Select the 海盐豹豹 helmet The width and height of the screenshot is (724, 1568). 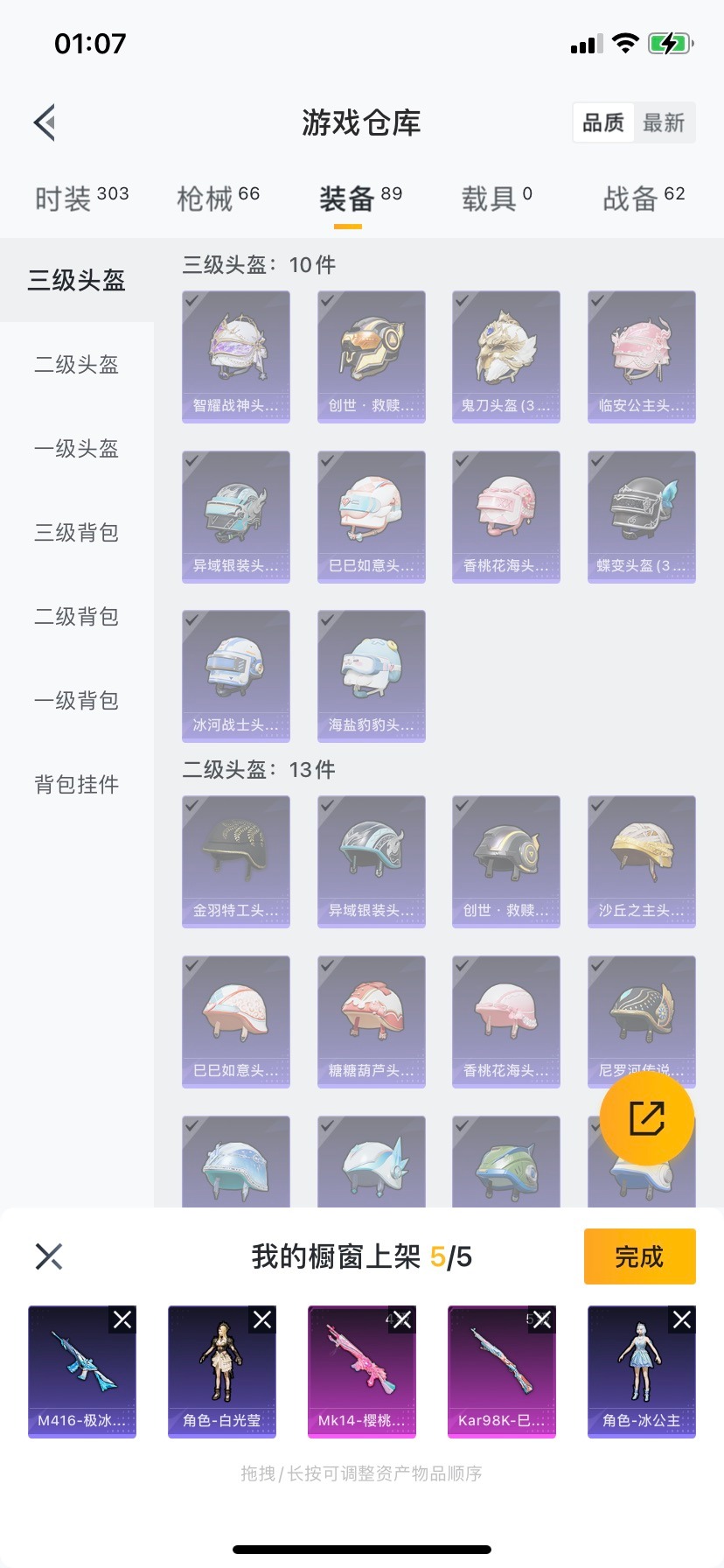click(372, 675)
